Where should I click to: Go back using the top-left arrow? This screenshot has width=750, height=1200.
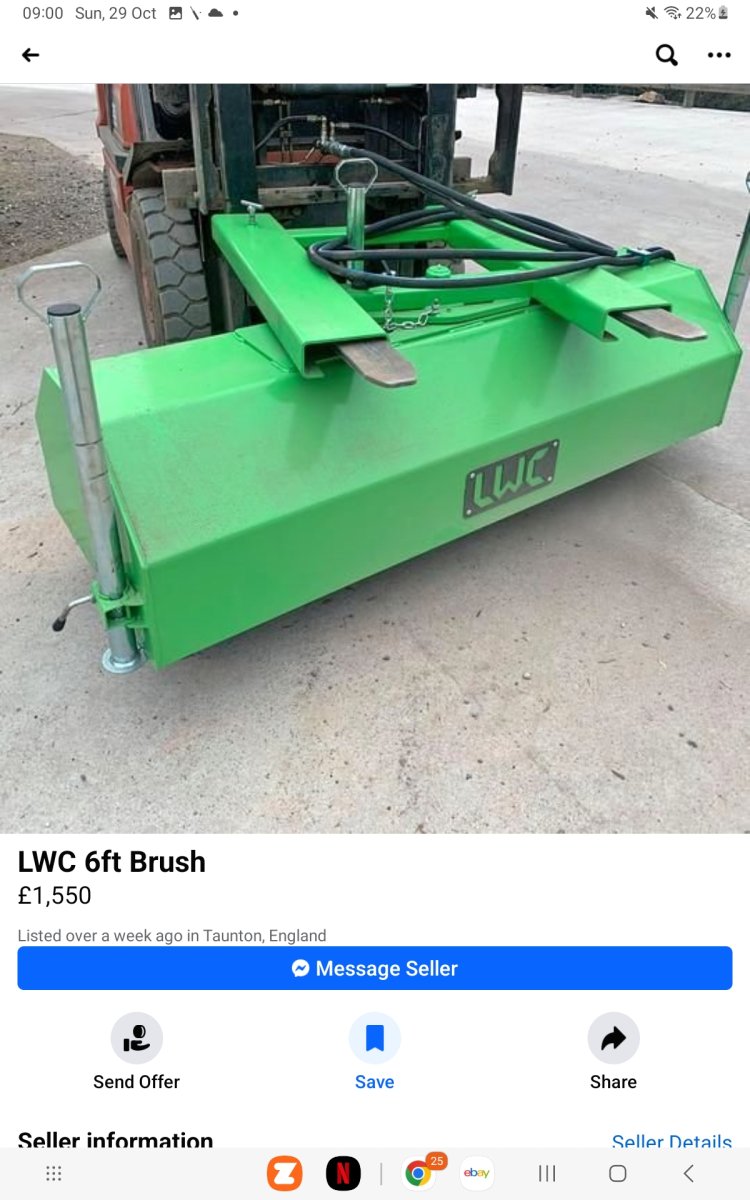click(x=31, y=55)
